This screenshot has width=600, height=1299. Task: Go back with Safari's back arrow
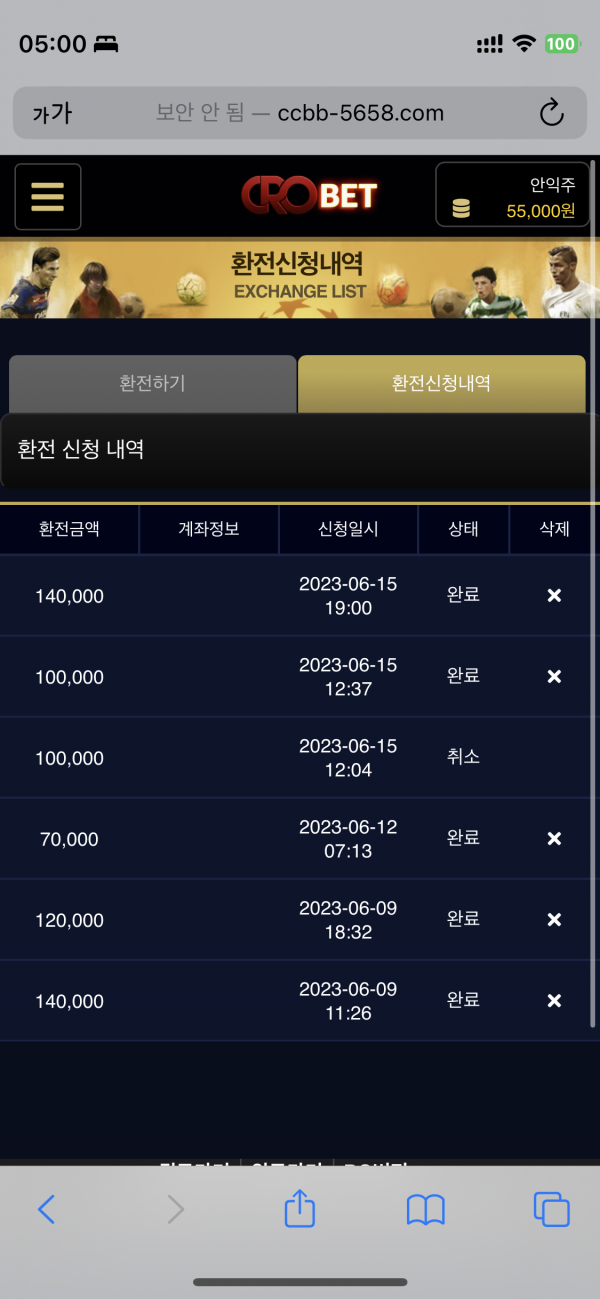tap(46, 1210)
